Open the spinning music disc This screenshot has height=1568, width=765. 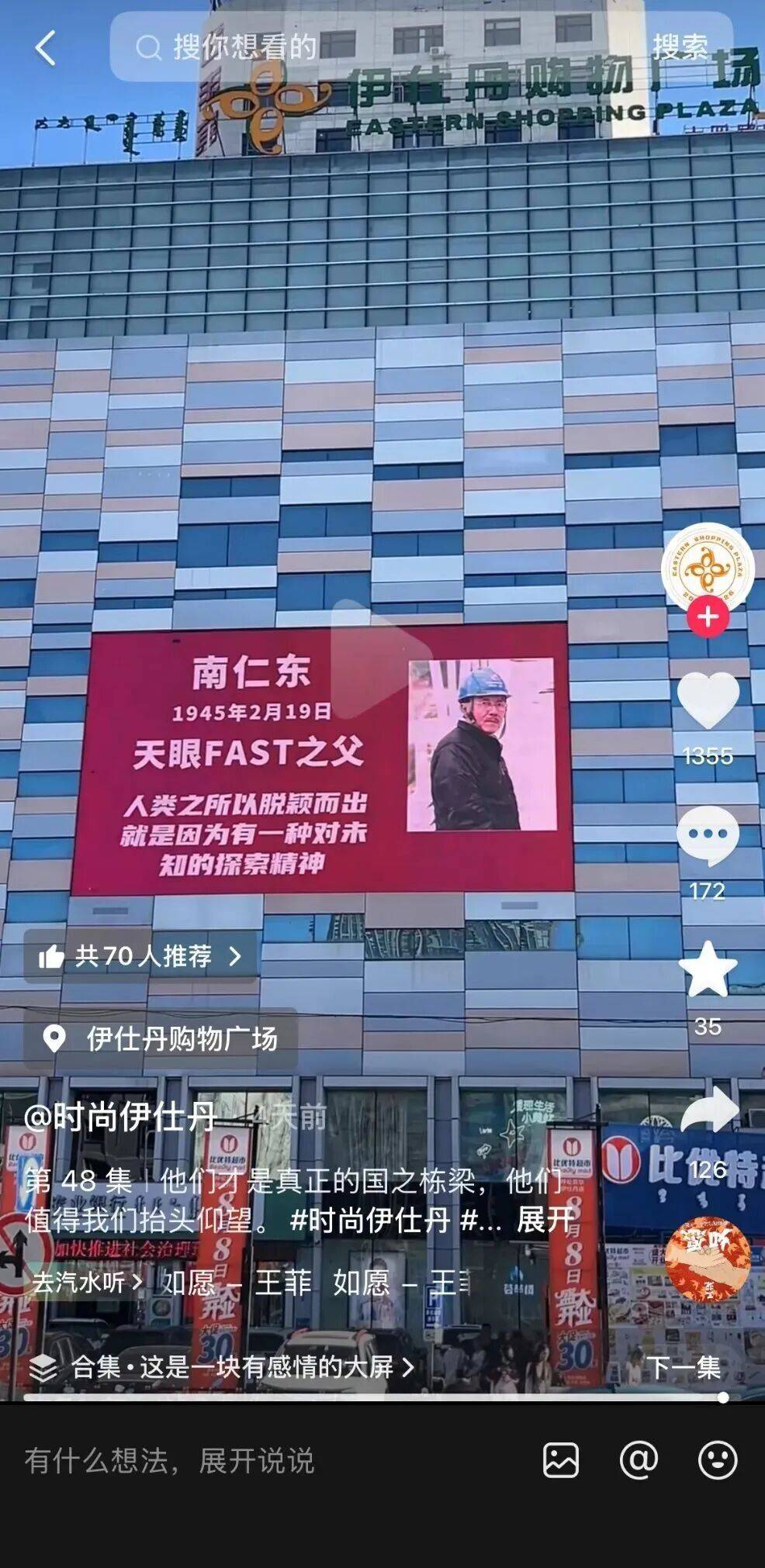(x=707, y=1260)
